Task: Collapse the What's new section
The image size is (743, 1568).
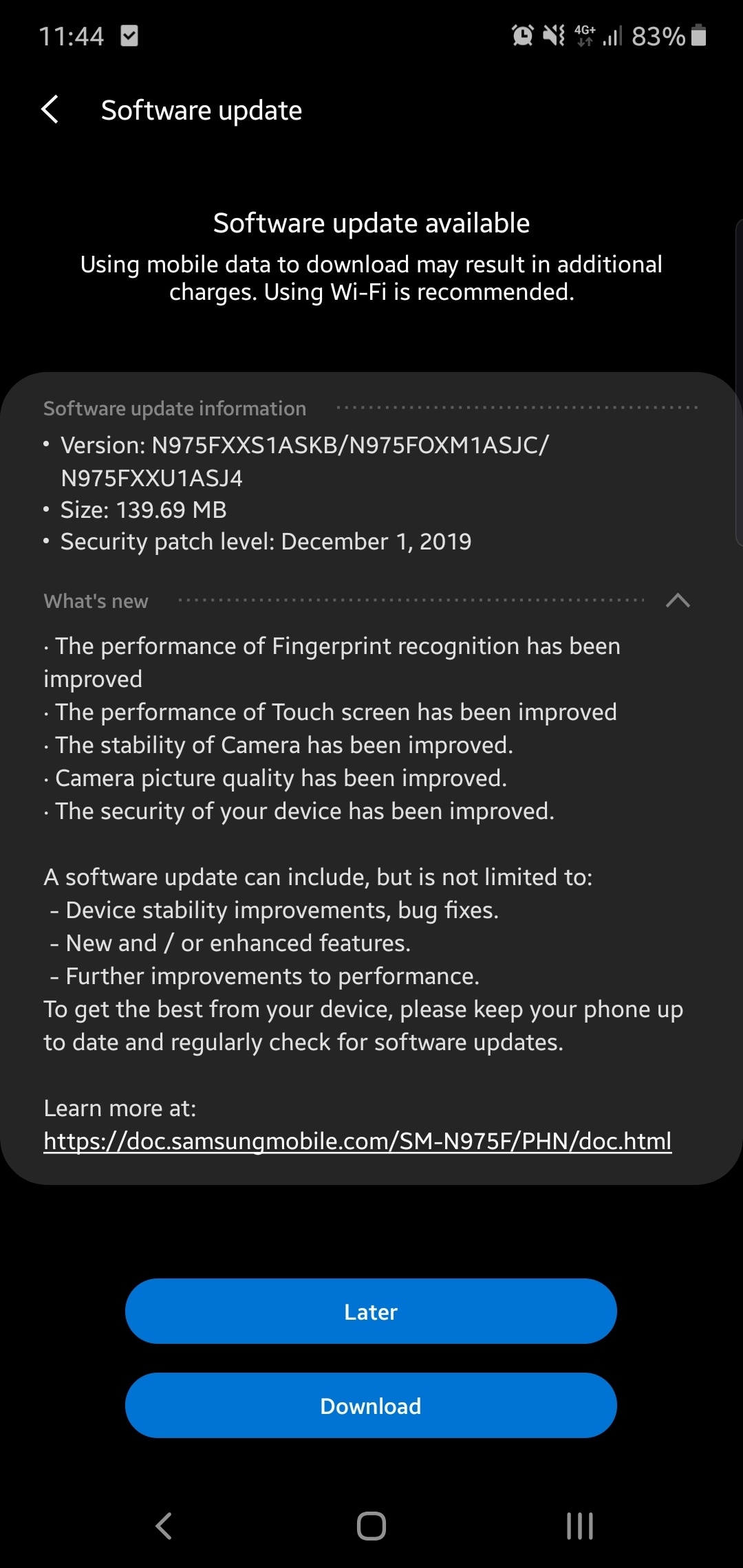Action: coord(678,600)
